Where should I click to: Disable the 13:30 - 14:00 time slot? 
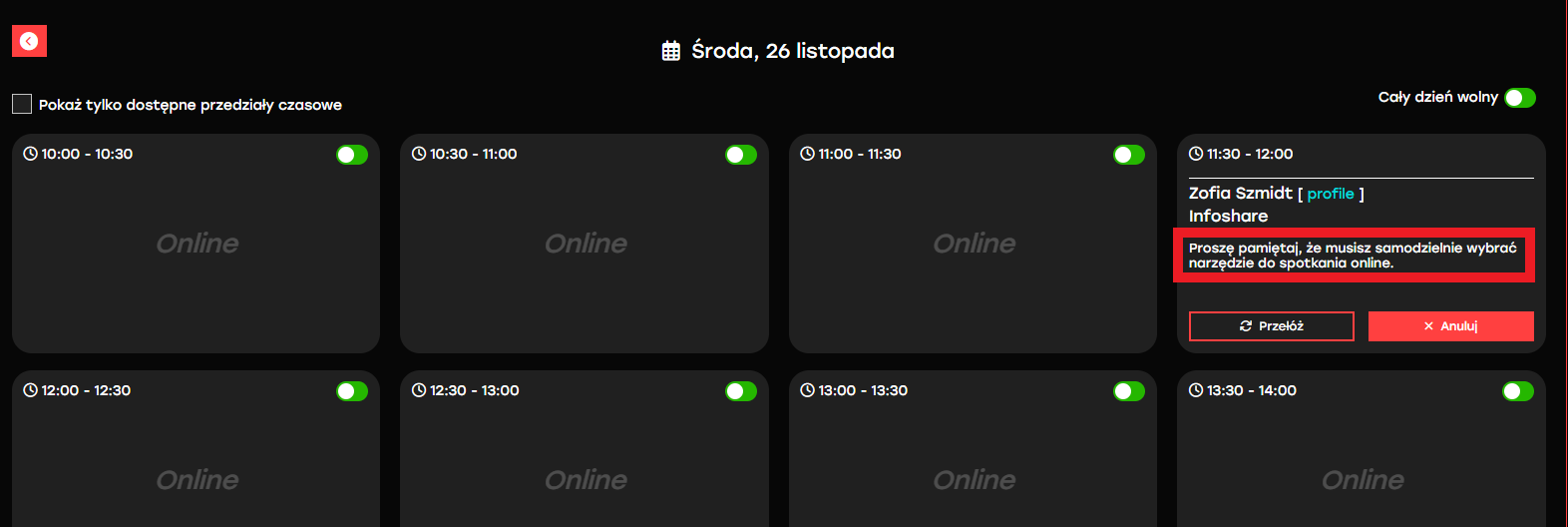click(1517, 391)
